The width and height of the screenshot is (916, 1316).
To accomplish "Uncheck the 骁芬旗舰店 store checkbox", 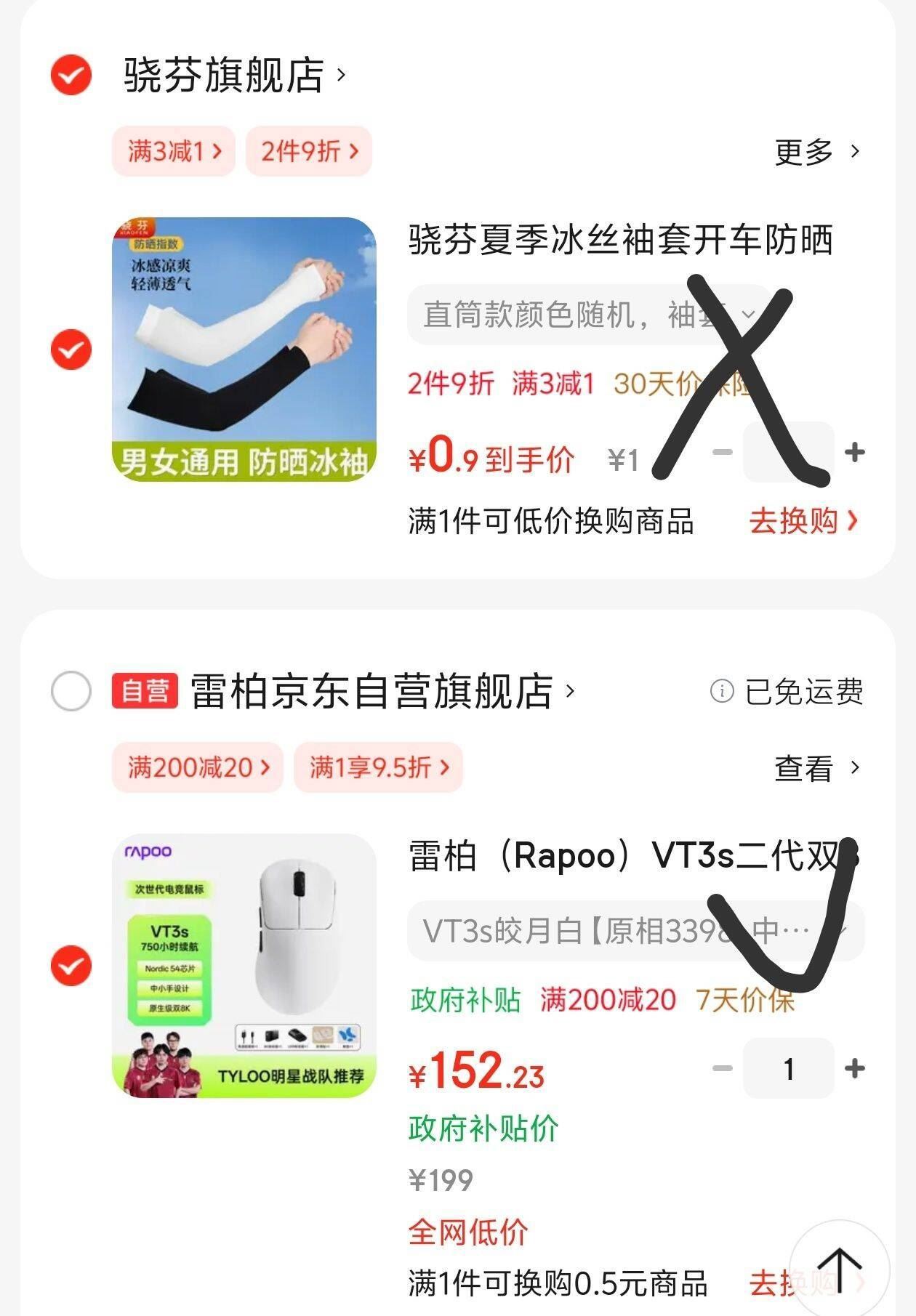I will coord(71,74).
